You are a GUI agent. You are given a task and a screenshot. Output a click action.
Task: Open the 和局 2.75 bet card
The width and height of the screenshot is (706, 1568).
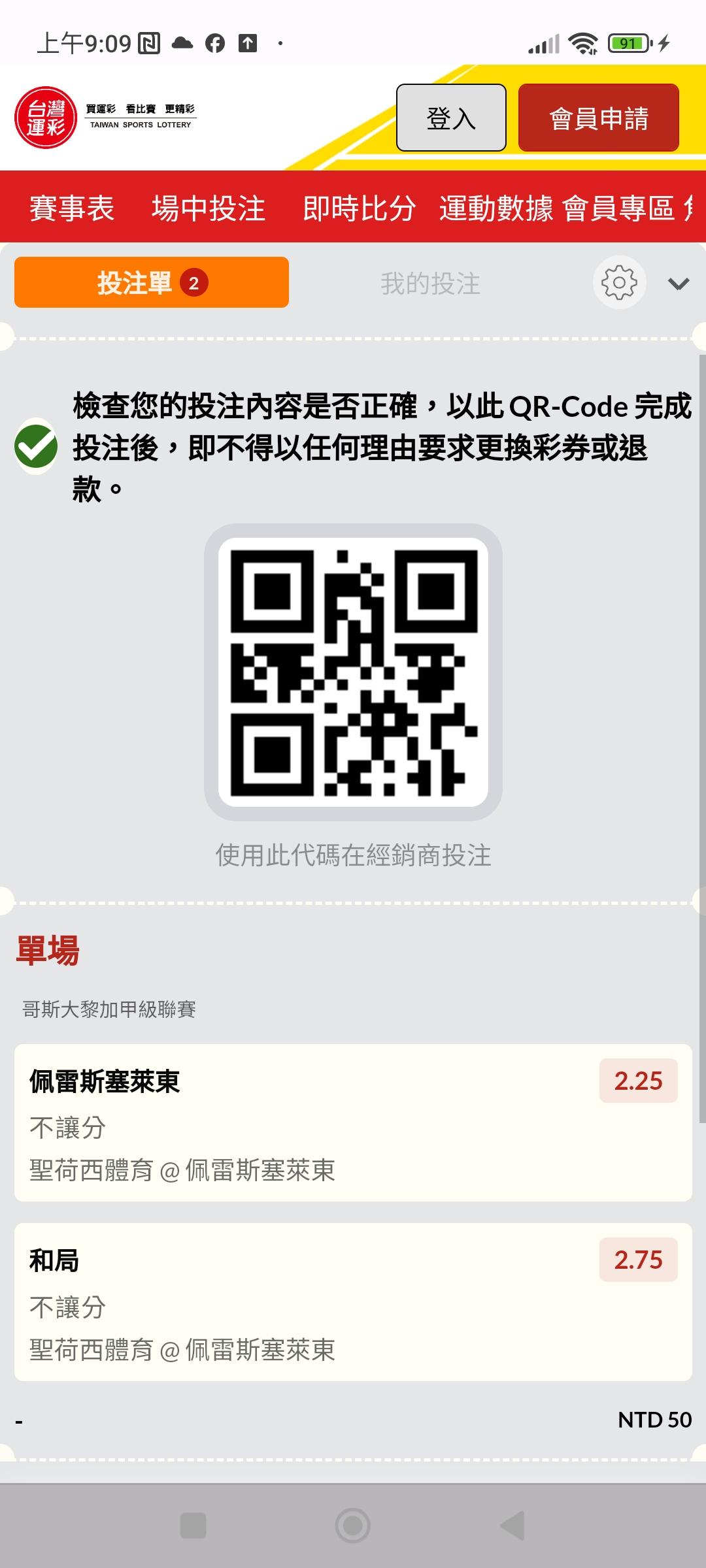[353, 1302]
